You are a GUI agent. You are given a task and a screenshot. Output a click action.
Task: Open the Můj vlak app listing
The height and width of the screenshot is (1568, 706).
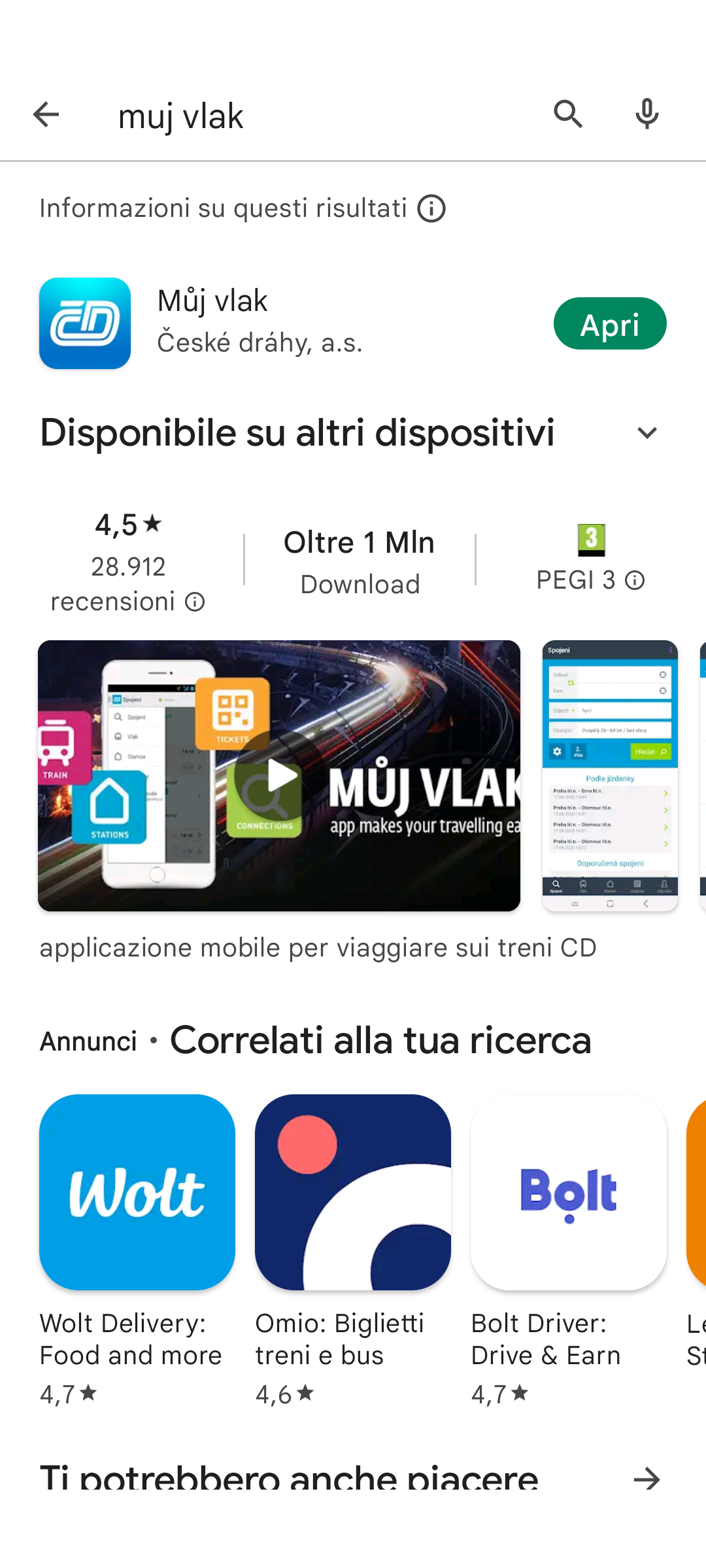(261, 323)
